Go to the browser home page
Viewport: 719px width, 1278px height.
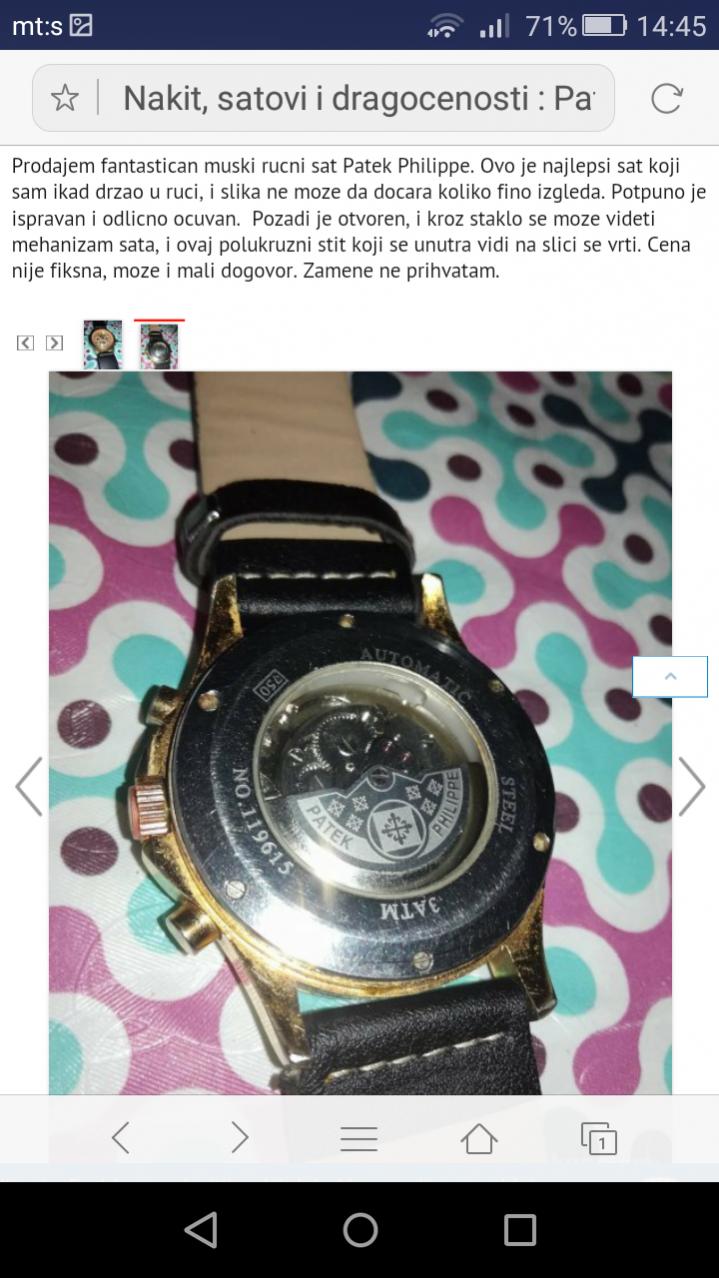click(x=479, y=1138)
